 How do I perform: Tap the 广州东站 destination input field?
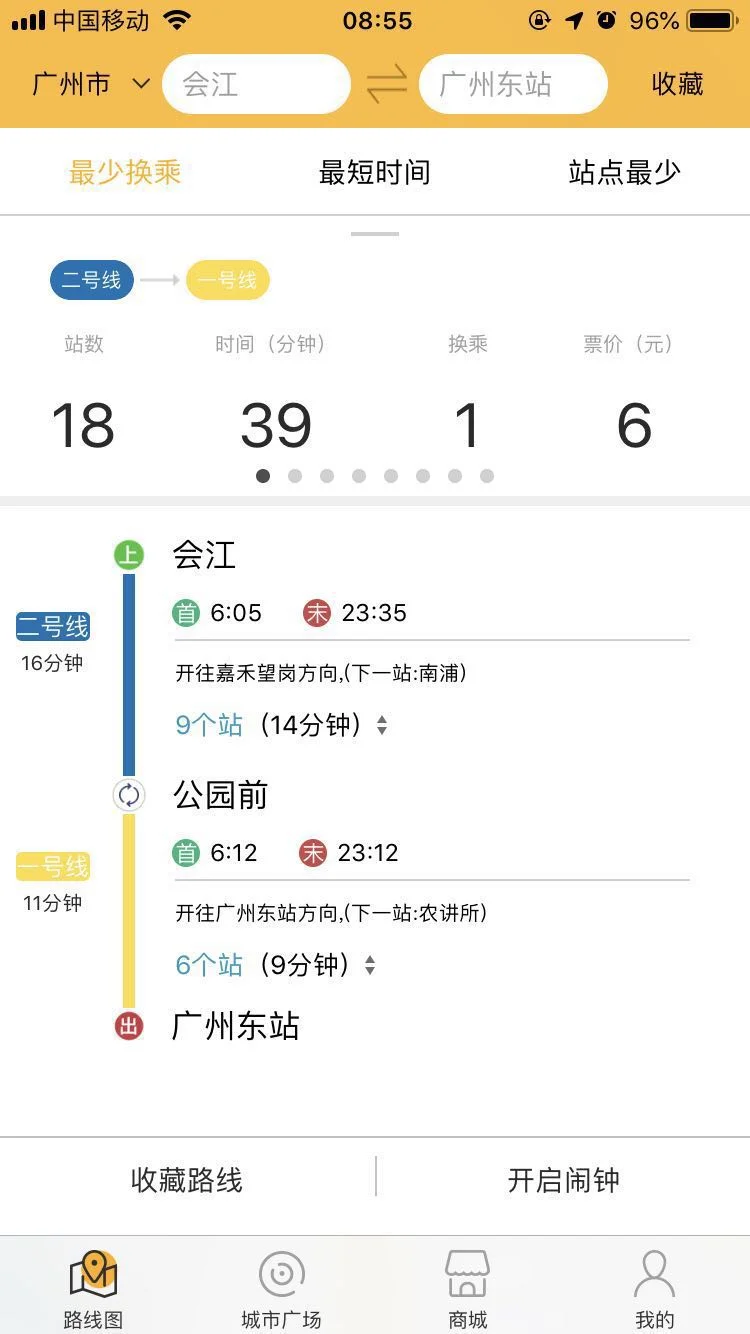[512, 84]
